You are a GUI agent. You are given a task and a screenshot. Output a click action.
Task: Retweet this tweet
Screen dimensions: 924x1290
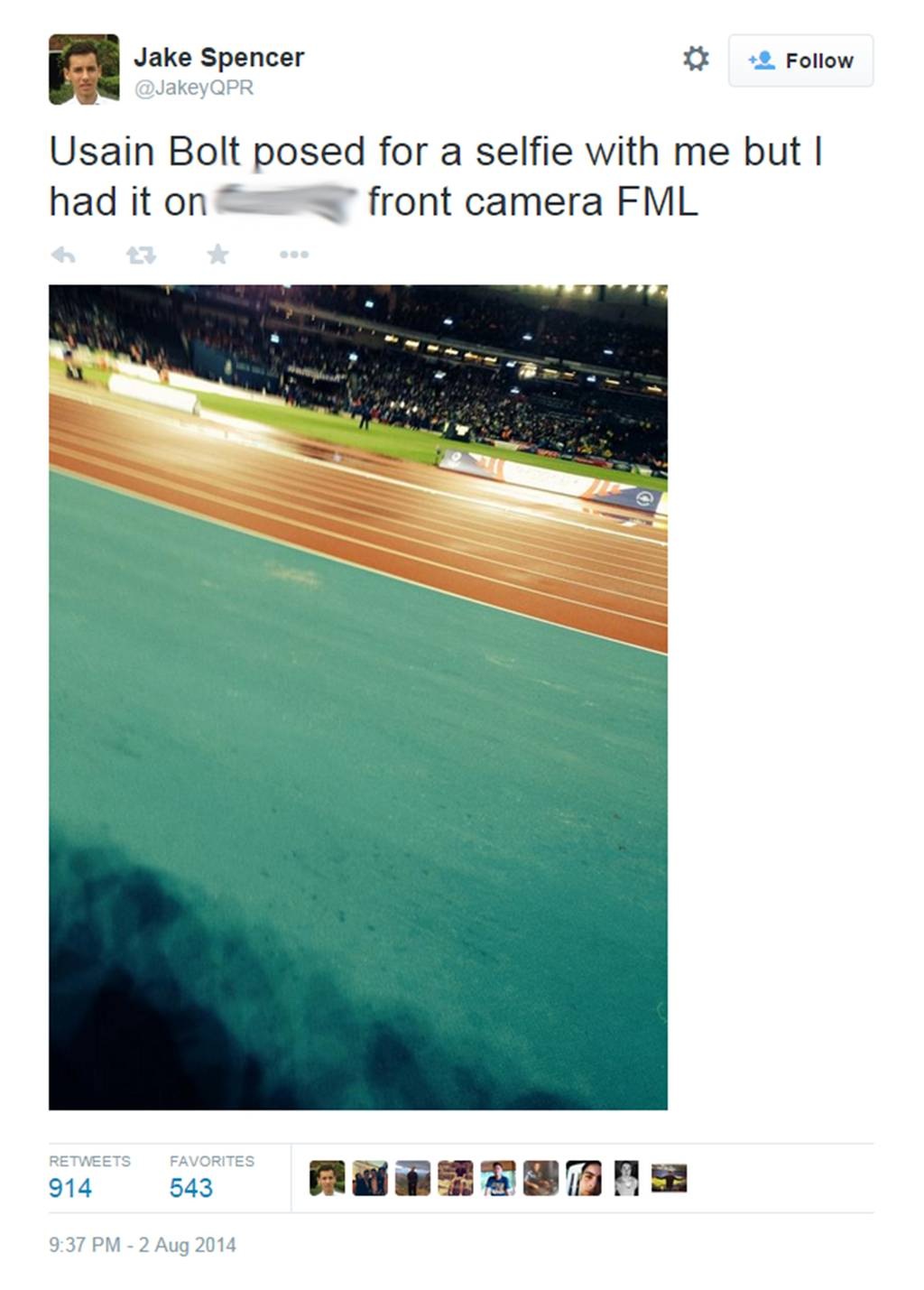click(x=141, y=255)
